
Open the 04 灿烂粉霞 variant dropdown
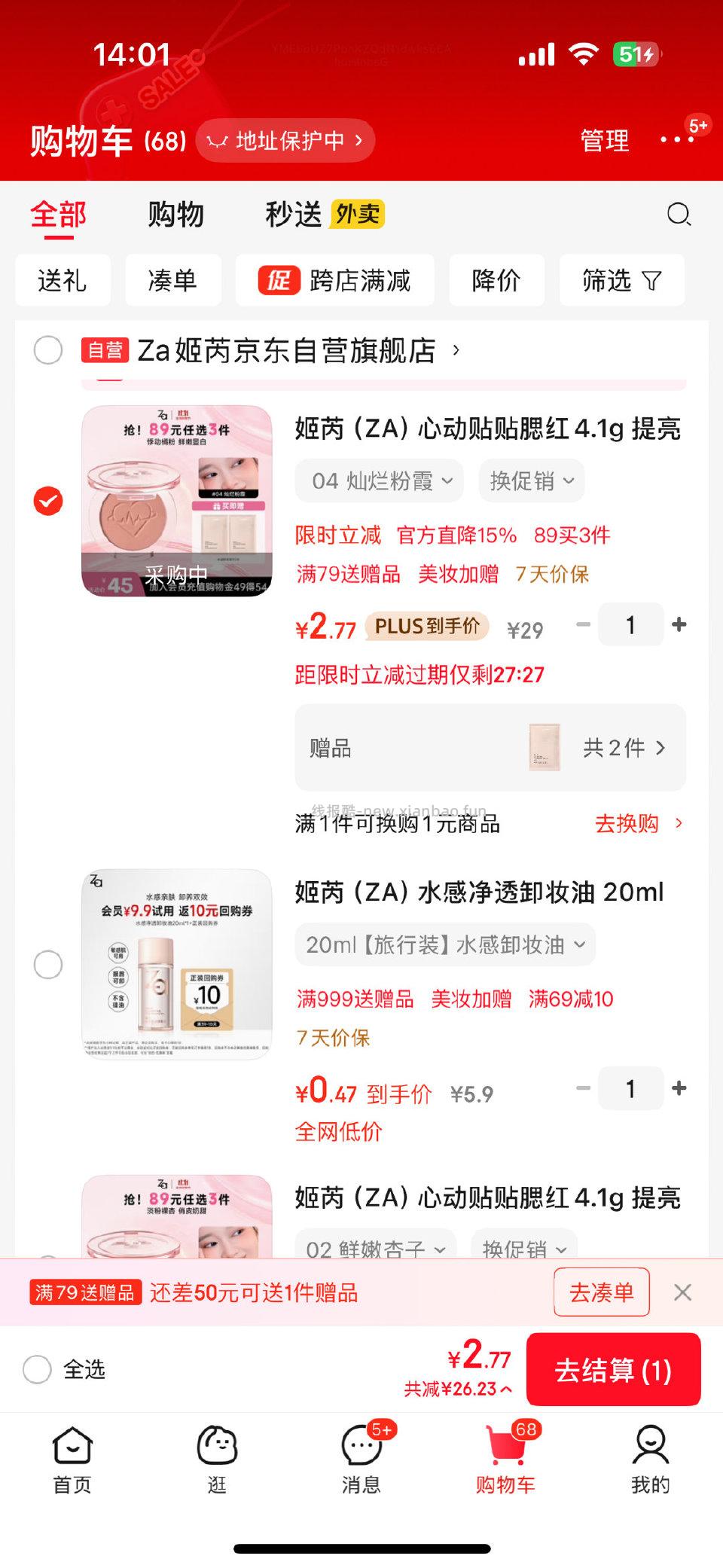(x=377, y=480)
